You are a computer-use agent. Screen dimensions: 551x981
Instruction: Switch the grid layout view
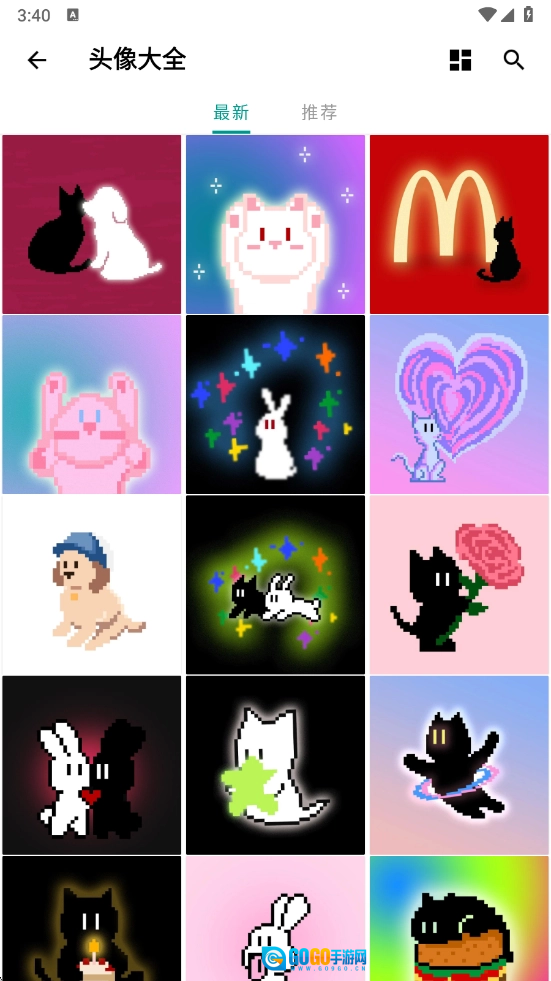460,60
